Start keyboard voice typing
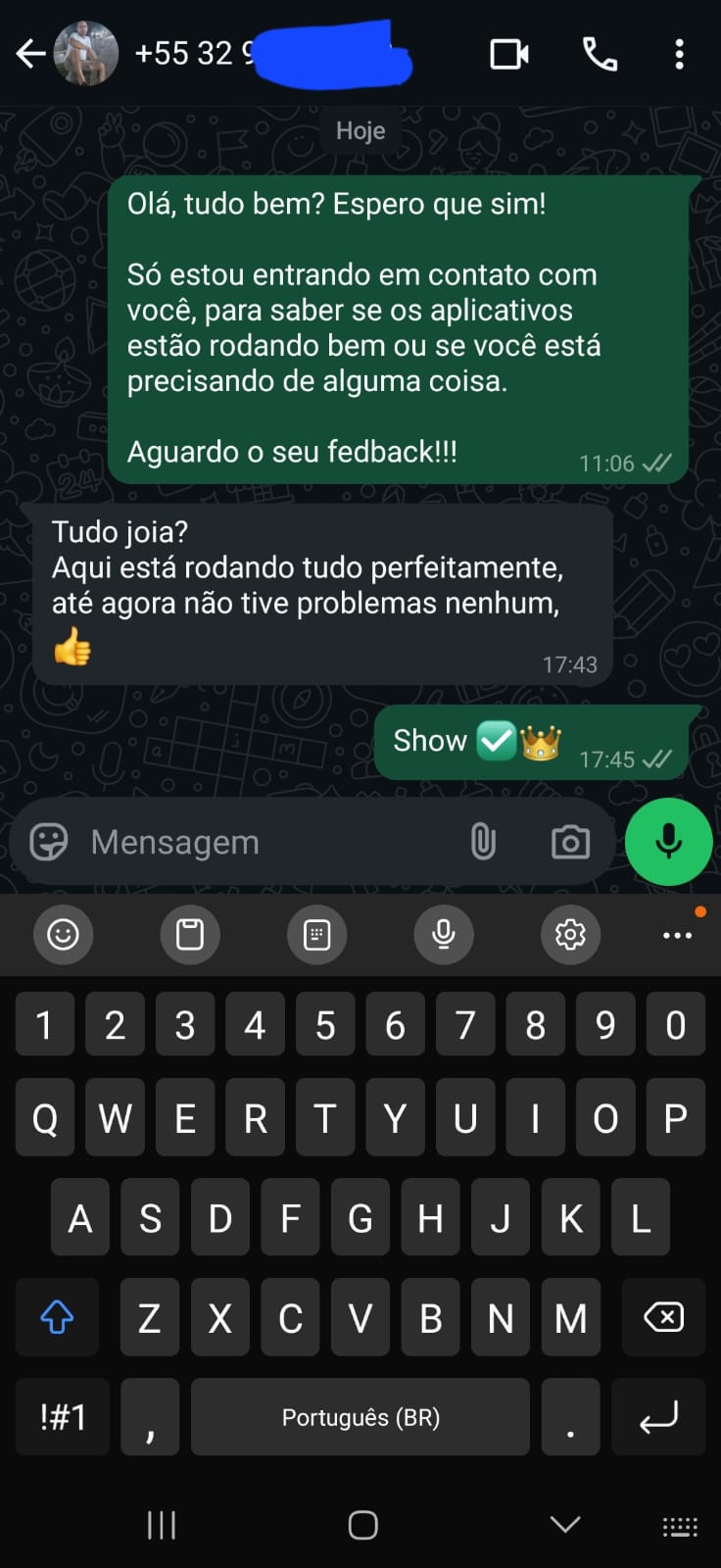The image size is (721, 1568). point(443,935)
